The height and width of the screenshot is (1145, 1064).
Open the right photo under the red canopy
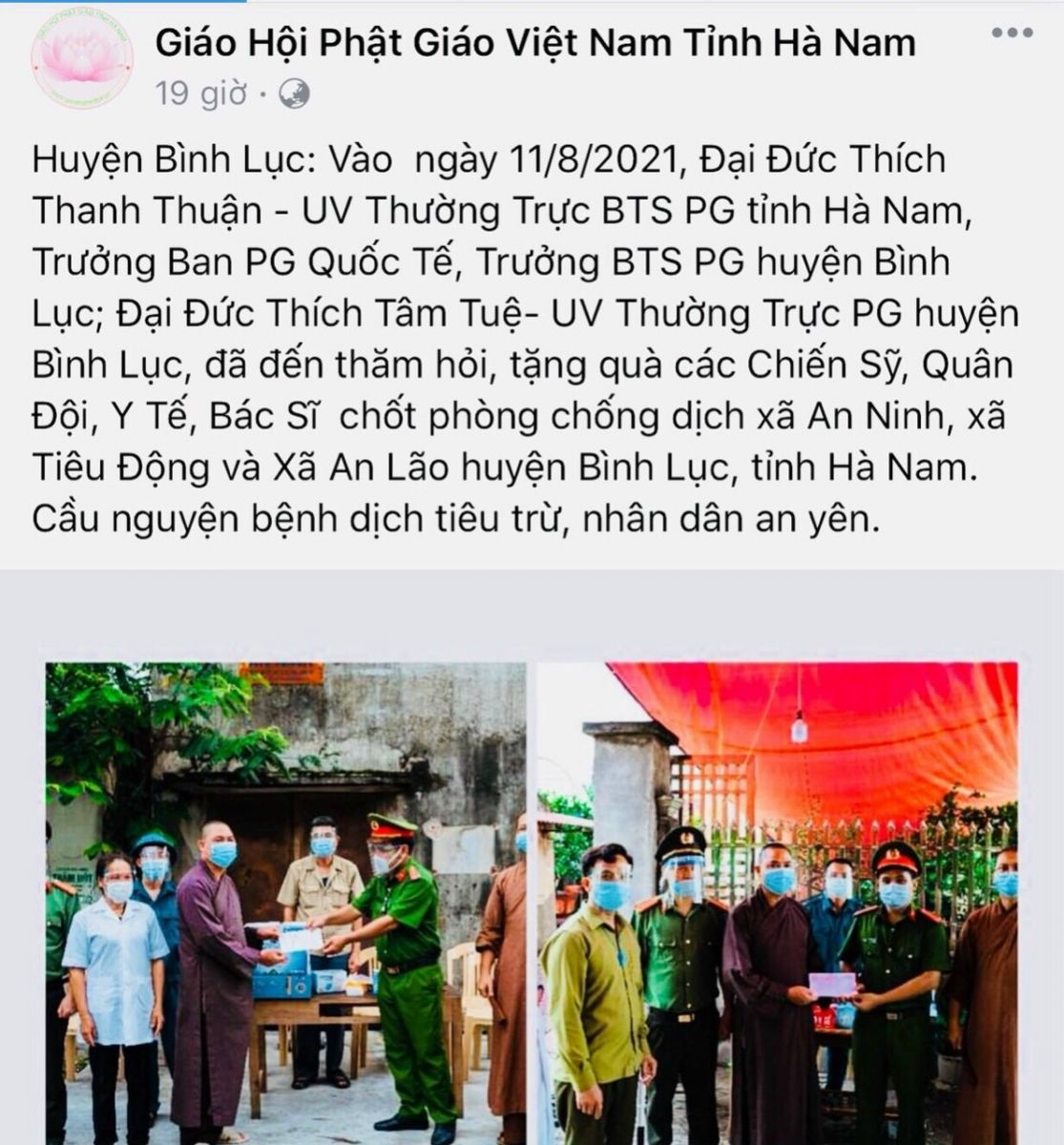778,902
